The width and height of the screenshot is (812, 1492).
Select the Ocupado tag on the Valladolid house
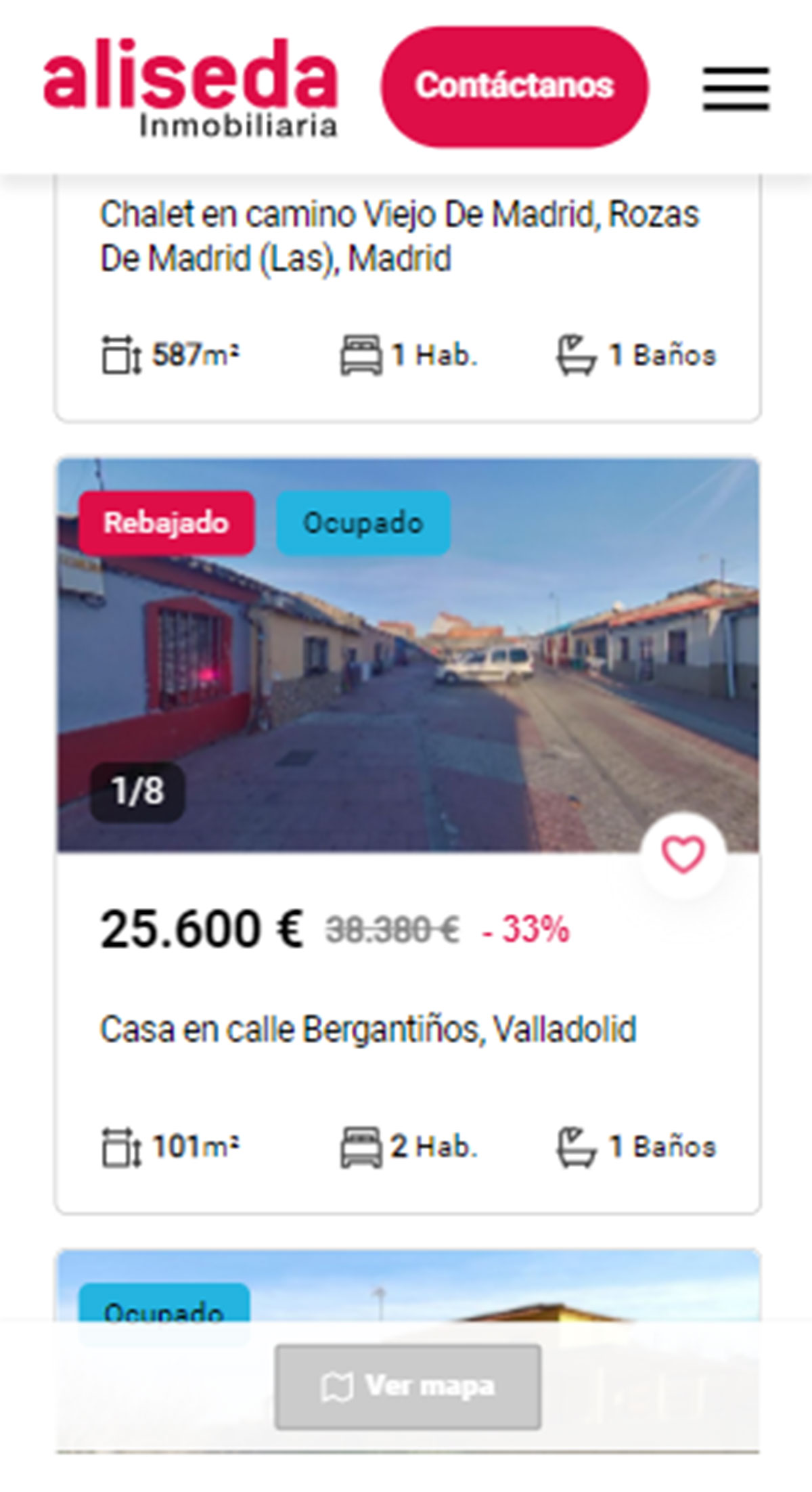click(x=363, y=521)
